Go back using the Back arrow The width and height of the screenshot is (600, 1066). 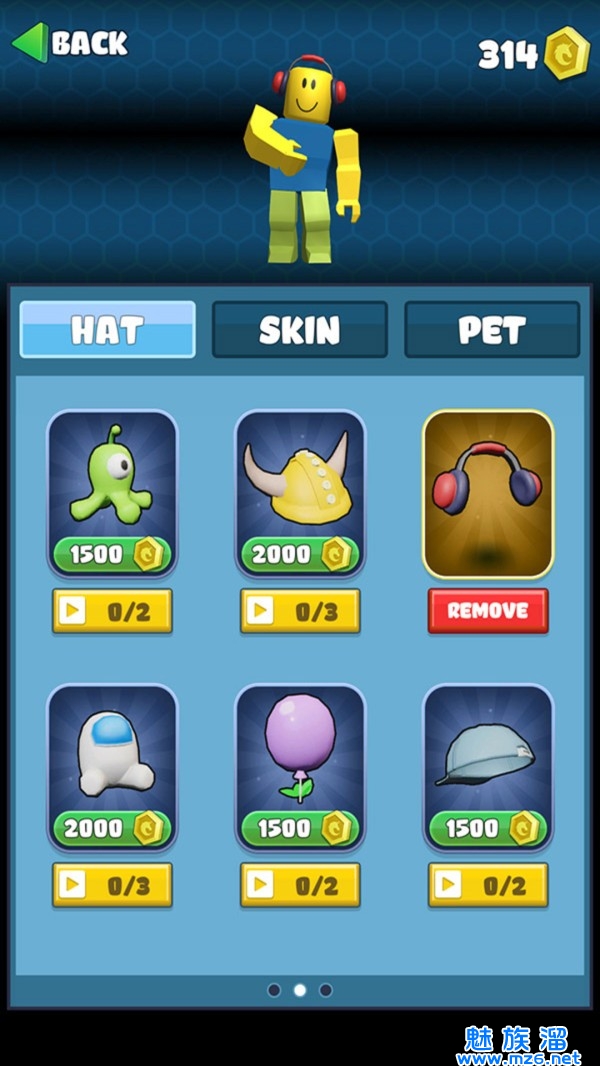pyautogui.click(x=68, y=43)
